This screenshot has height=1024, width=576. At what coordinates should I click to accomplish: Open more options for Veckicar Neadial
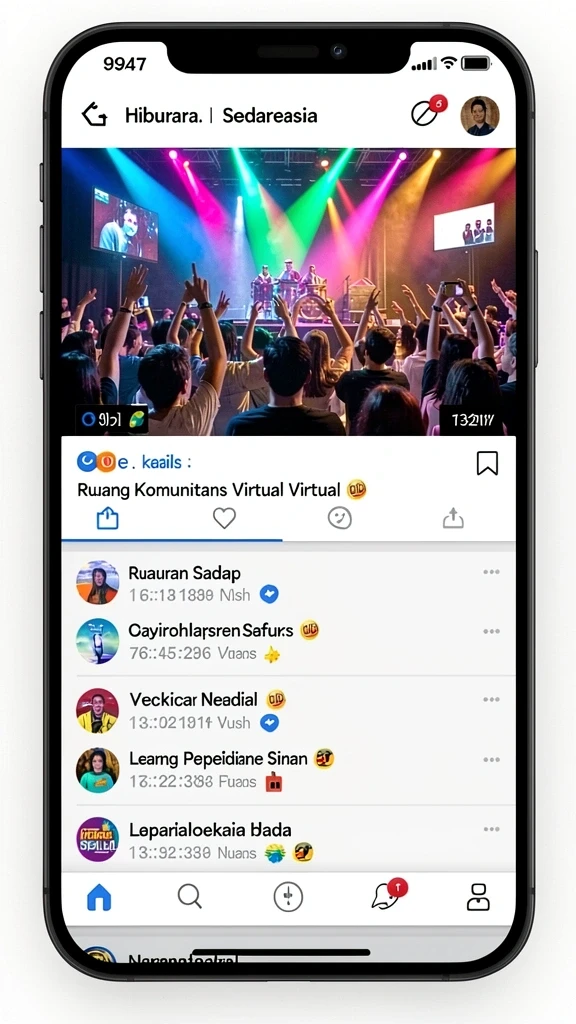coord(491,699)
